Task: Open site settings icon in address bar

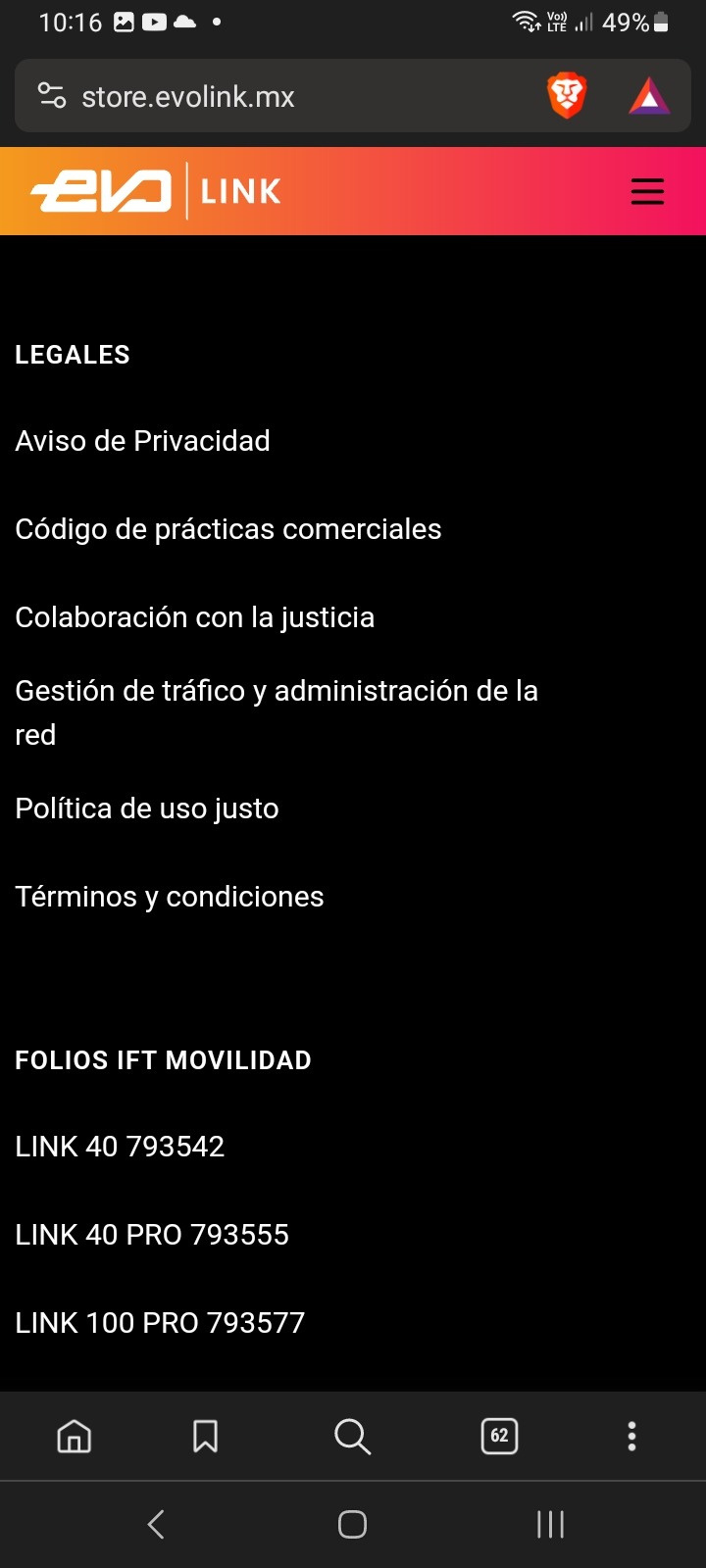Action: [51, 96]
